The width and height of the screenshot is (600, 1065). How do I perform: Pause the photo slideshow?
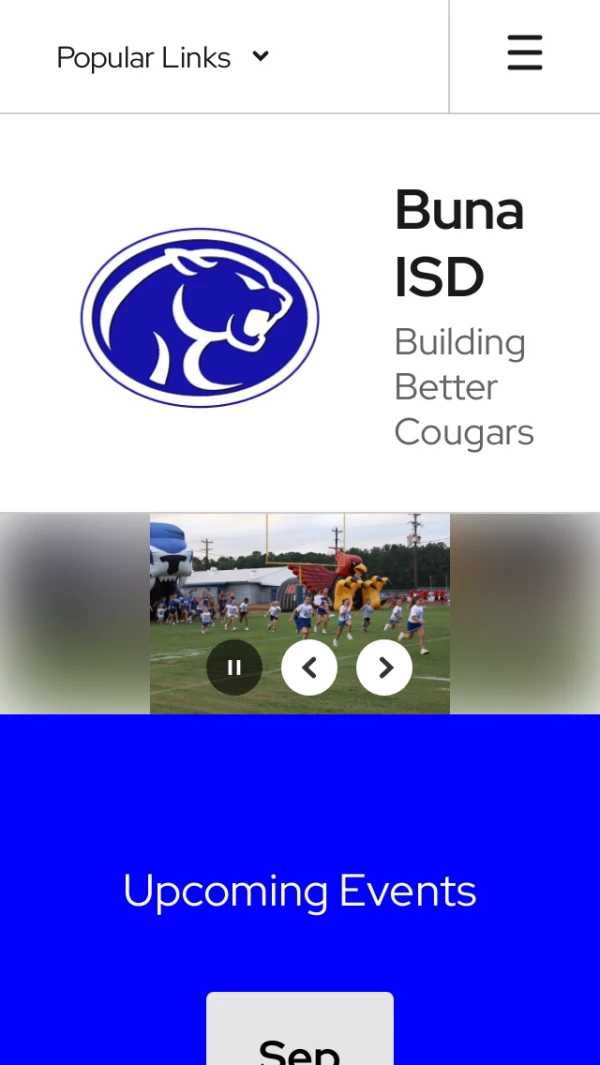tap(234, 667)
